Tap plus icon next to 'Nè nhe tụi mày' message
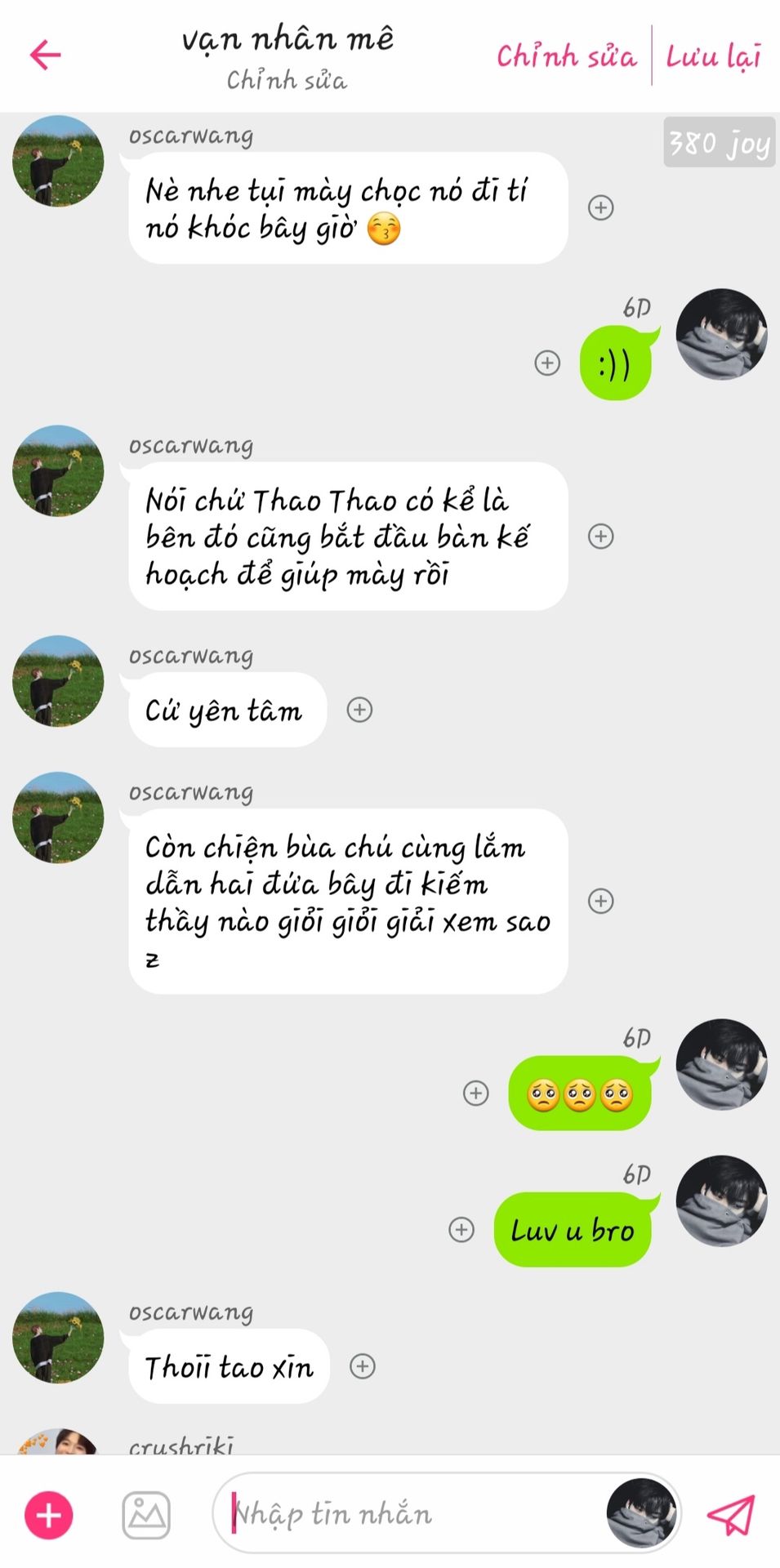Screen dimensions: 780x1568 [601, 207]
